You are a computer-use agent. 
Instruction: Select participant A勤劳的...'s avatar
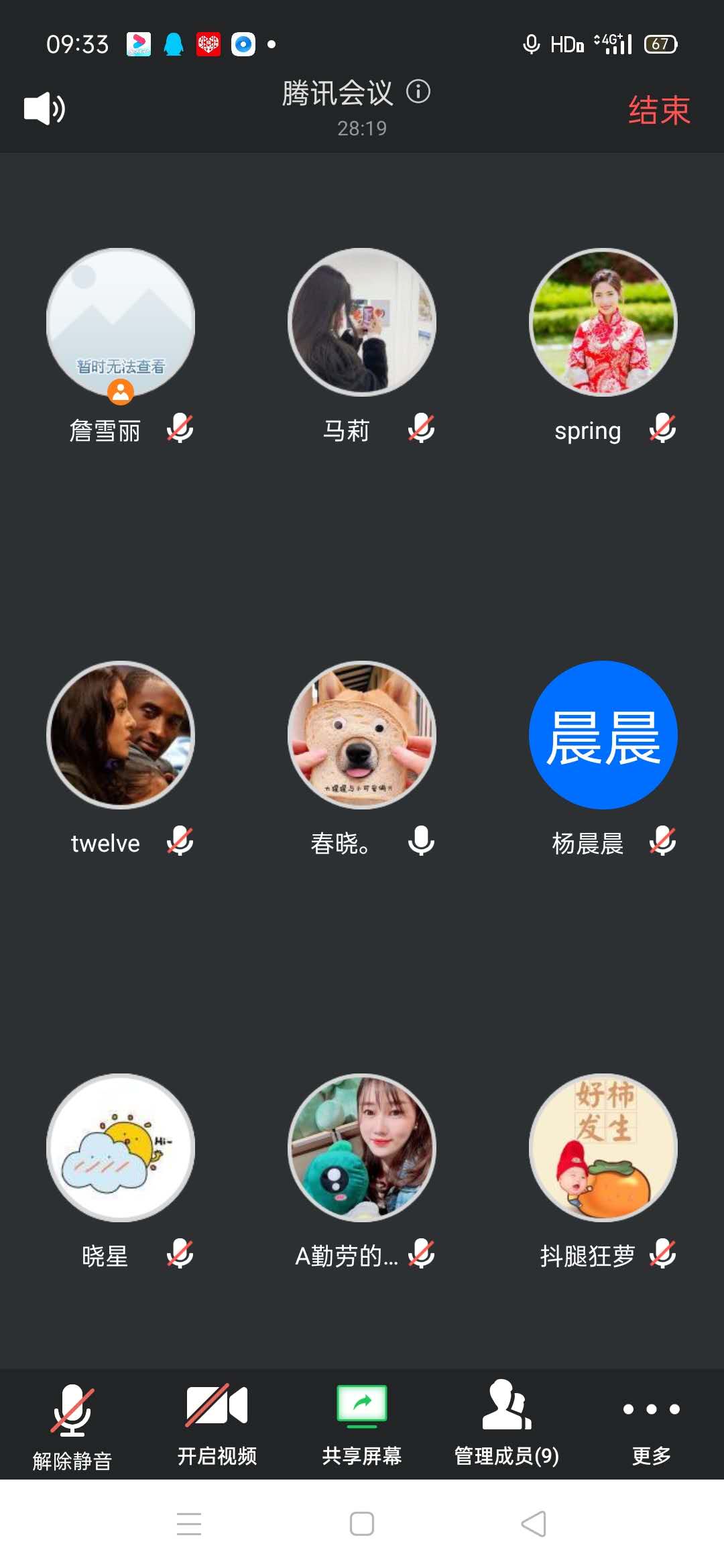click(362, 1149)
